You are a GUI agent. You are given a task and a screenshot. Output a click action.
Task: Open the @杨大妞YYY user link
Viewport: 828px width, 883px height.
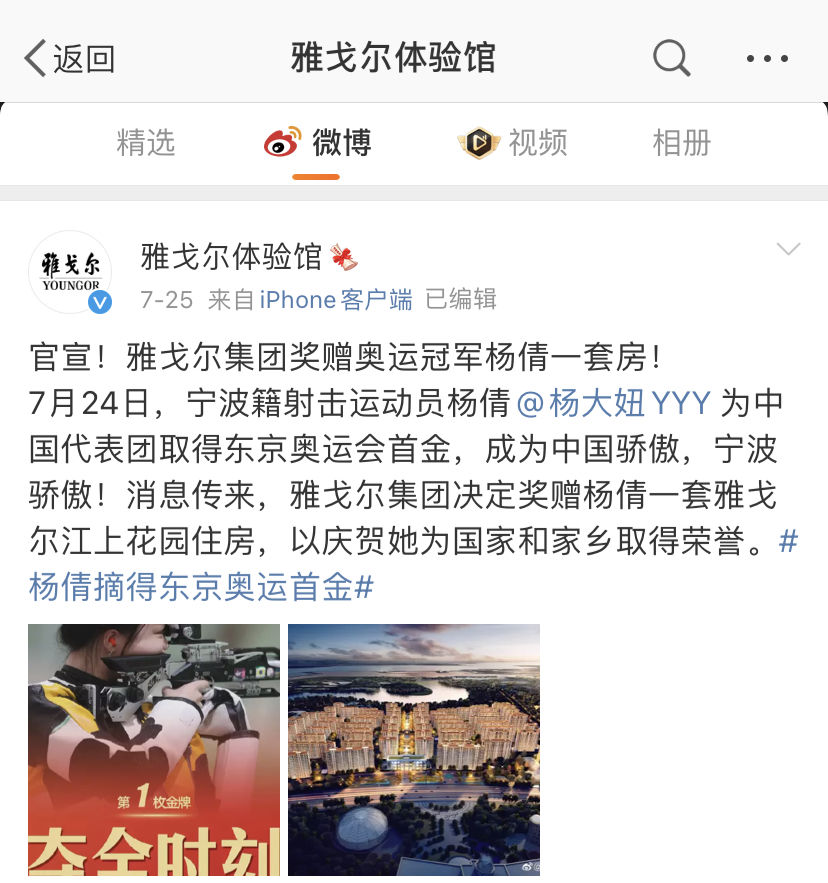pos(613,402)
